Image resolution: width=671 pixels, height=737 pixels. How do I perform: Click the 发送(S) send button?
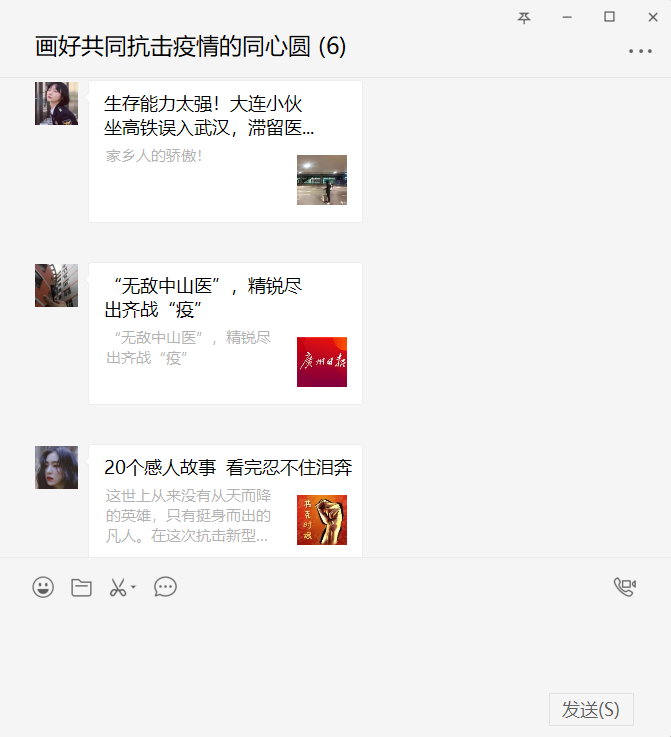(x=590, y=709)
